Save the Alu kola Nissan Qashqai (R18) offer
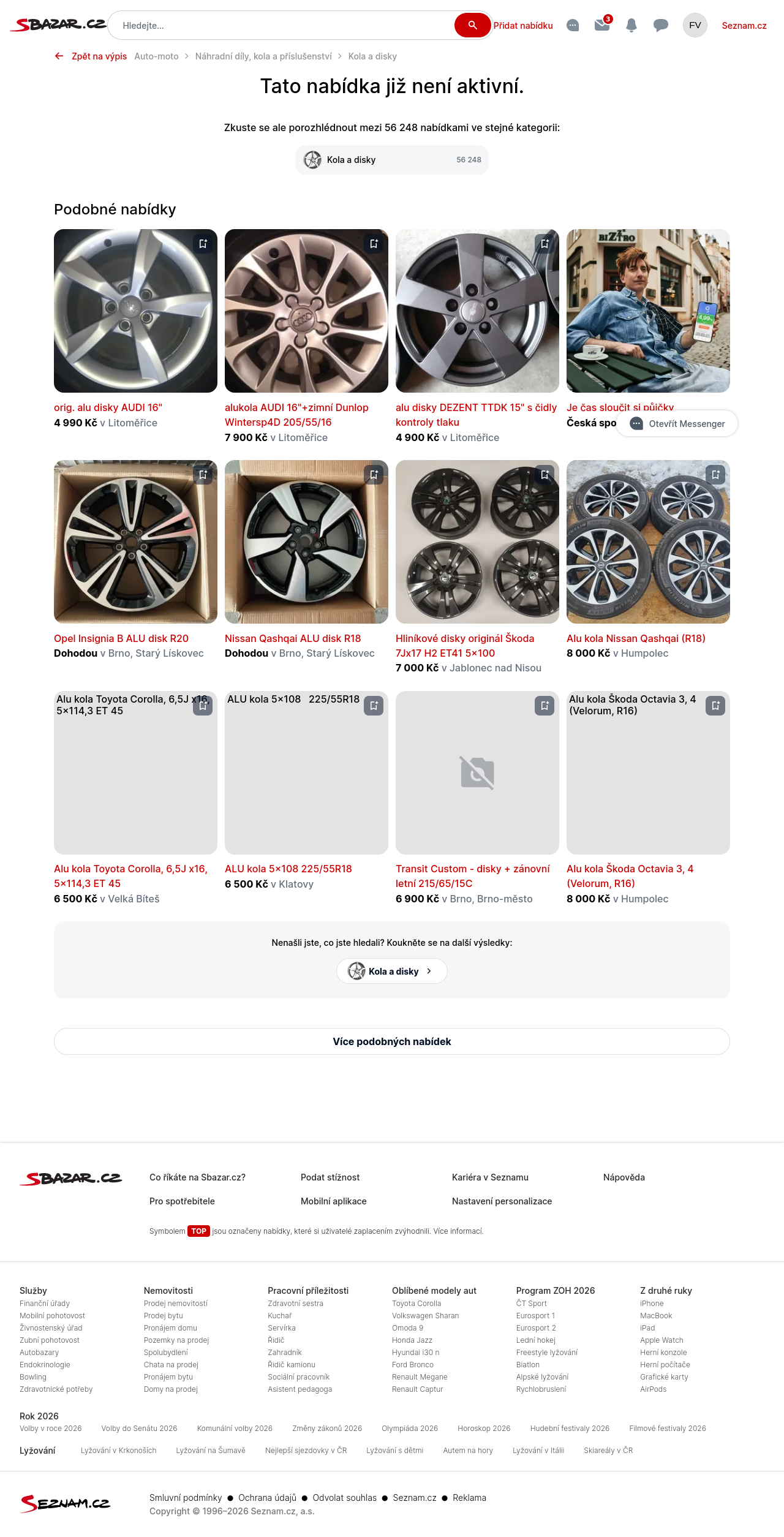 (x=715, y=475)
